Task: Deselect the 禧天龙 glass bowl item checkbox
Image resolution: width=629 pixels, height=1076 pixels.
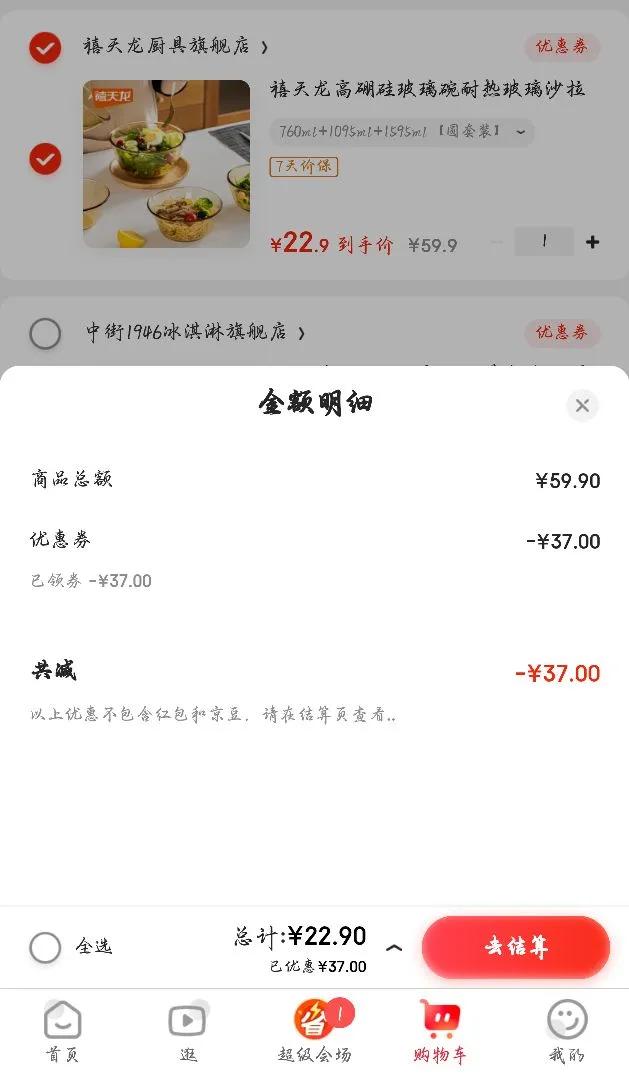Action: [x=45, y=159]
